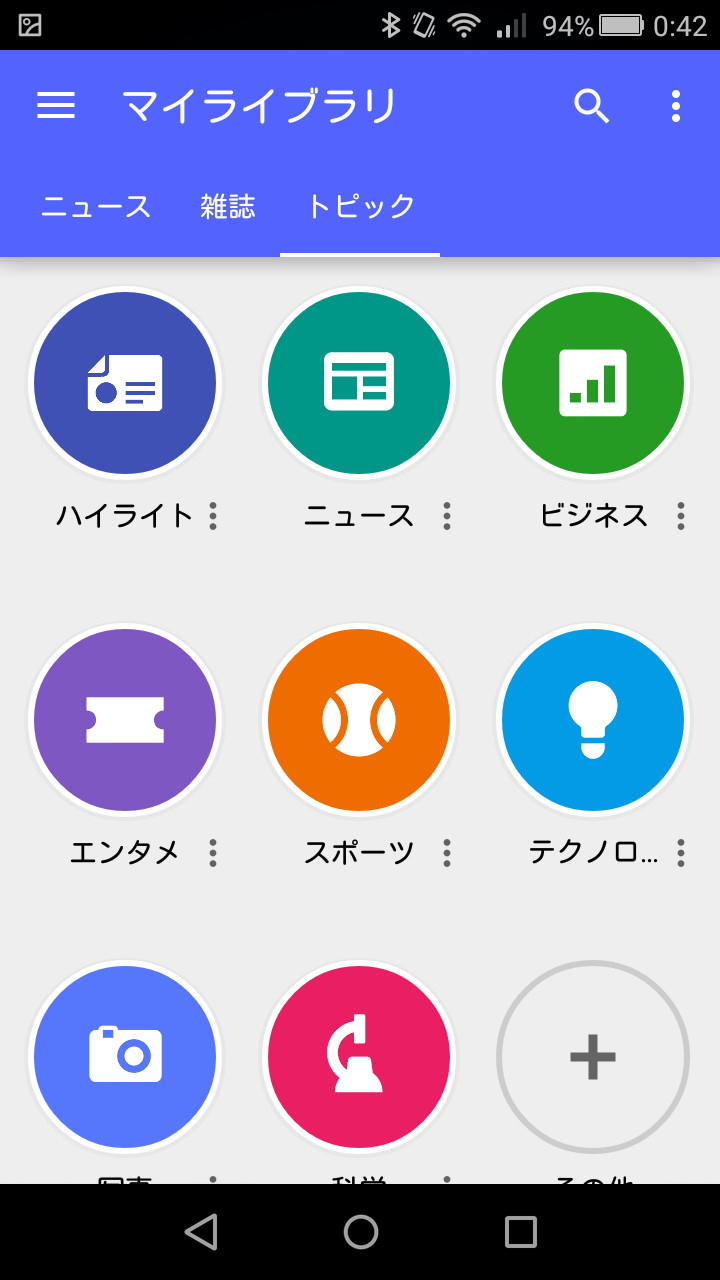Open the ハイライト overflow menu

[x=213, y=516]
